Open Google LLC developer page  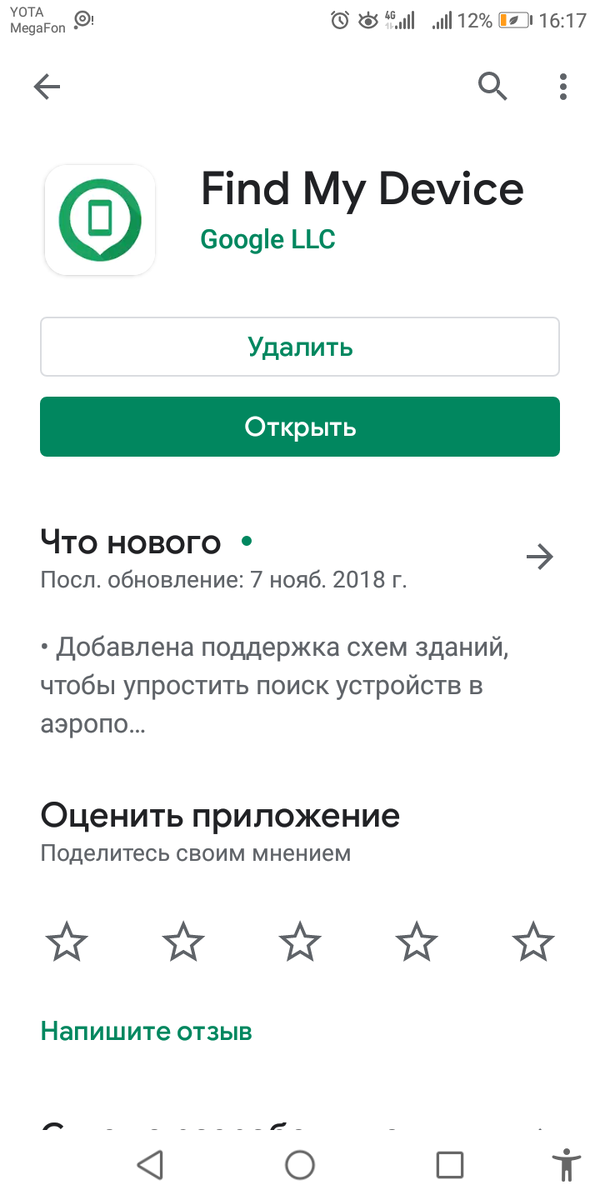pos(268,239)
